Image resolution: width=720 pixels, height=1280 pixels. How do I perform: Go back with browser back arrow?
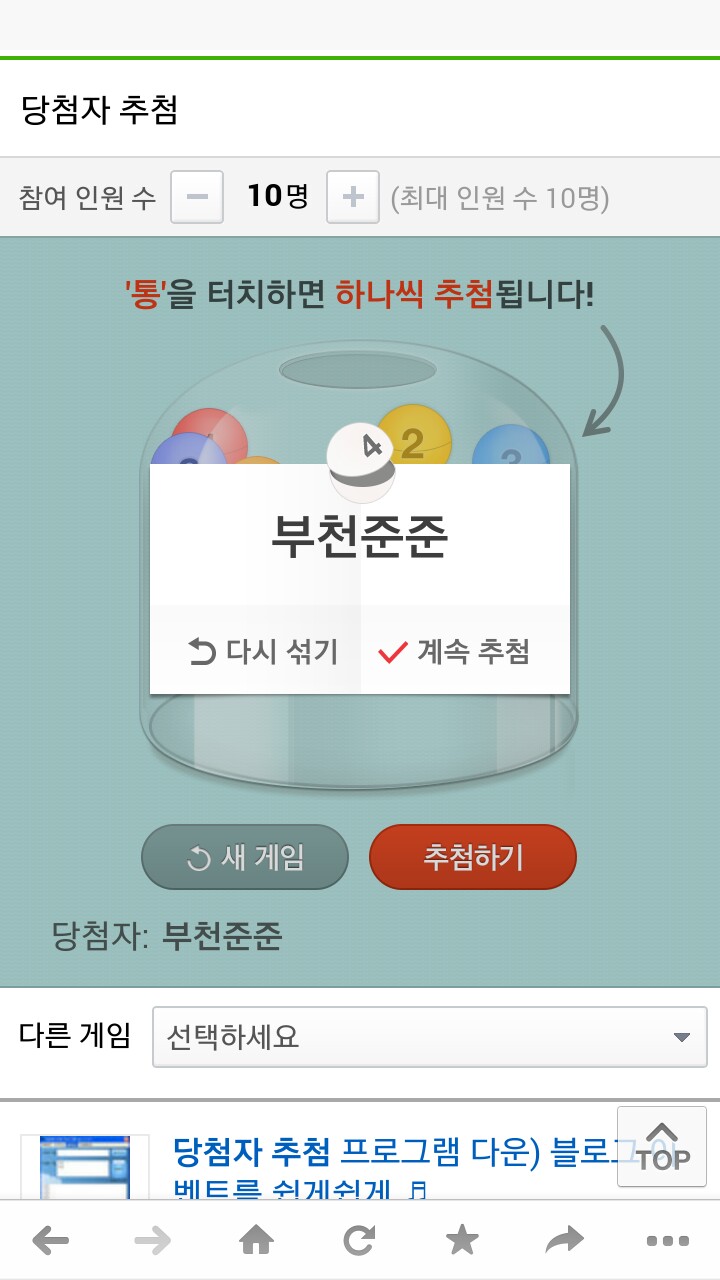click(50, 1242)
